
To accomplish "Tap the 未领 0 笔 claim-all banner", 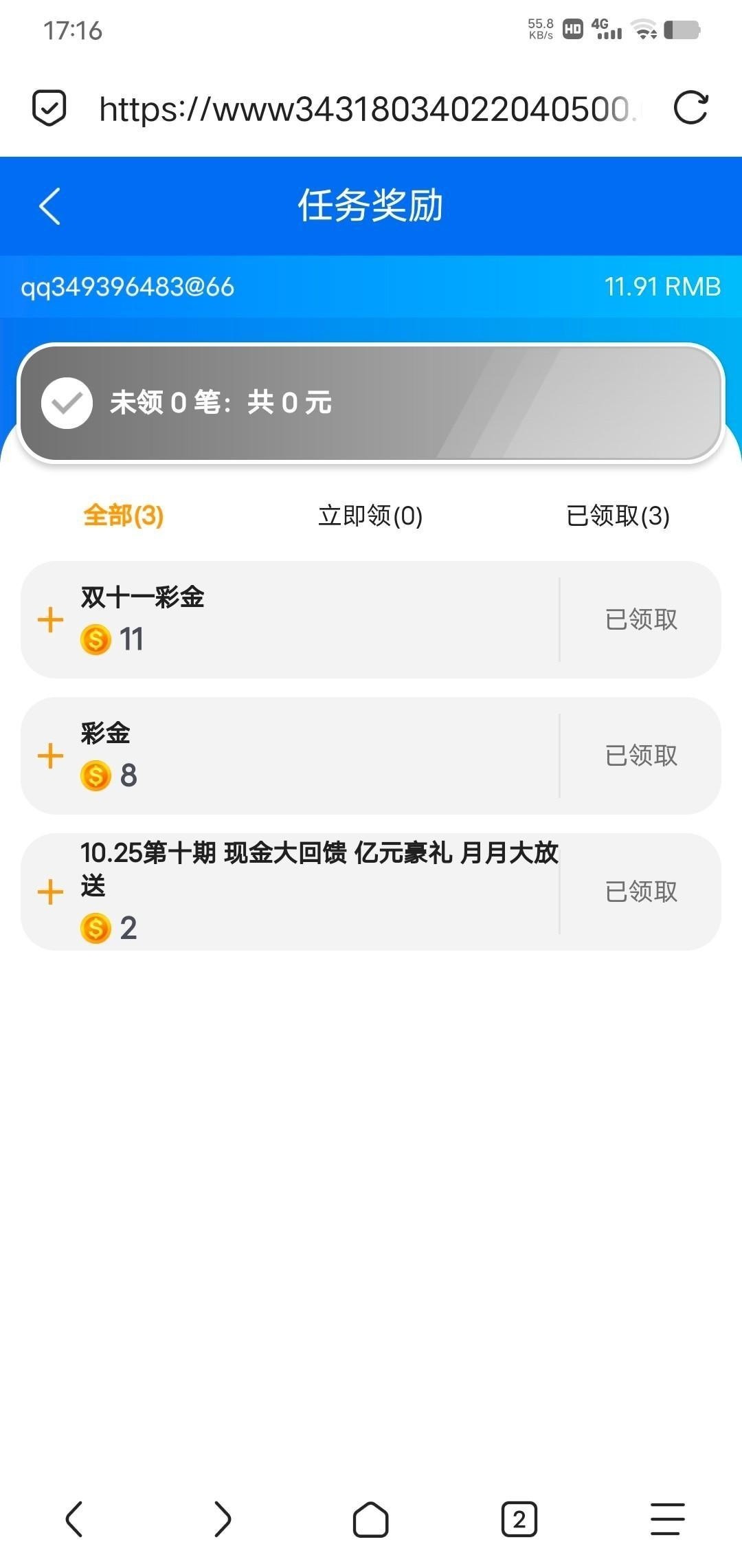I will pos(371,403).
